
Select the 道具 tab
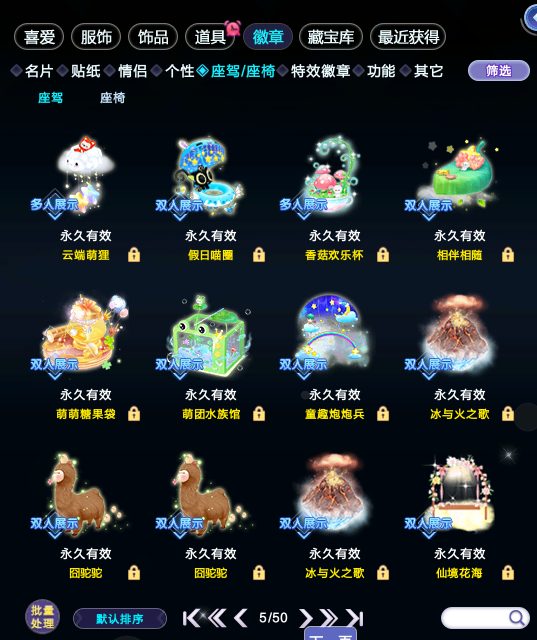(210, 37)
